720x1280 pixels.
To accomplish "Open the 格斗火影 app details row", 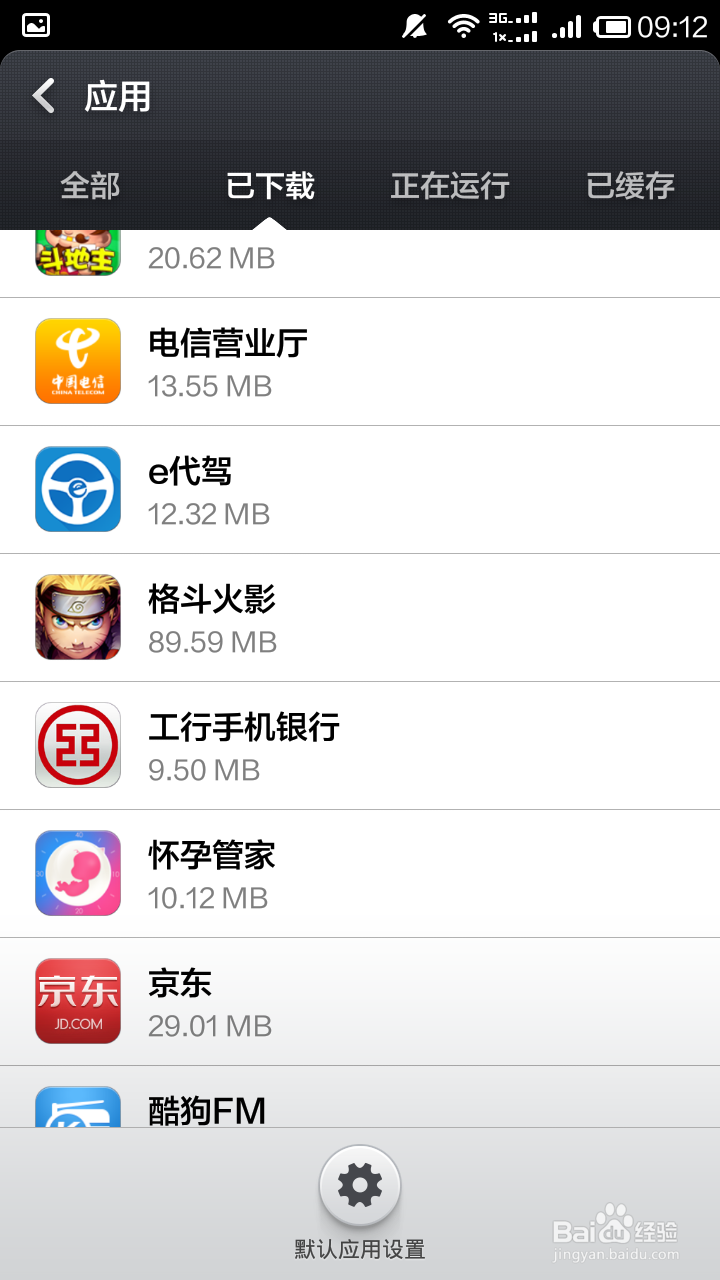I will point(360,617).
